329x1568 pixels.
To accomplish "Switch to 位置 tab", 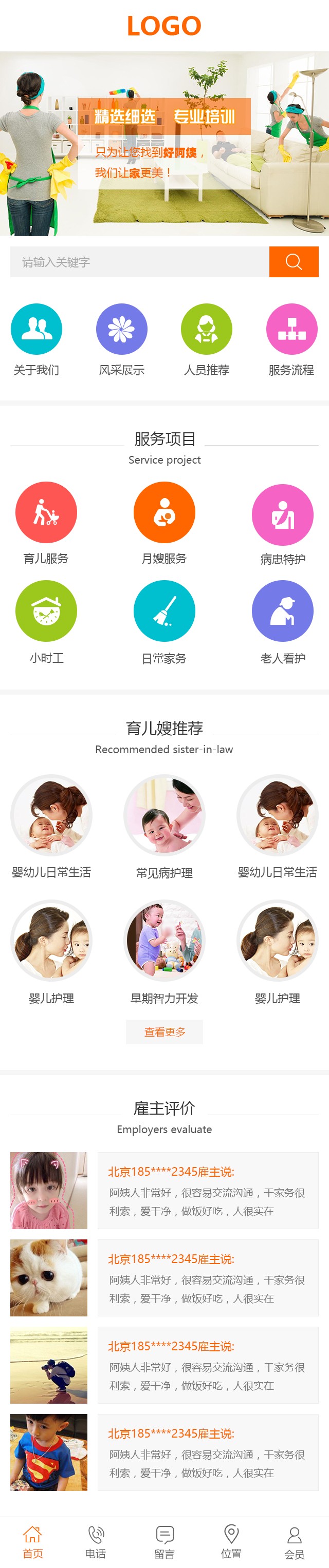I will click(231, 1542).
